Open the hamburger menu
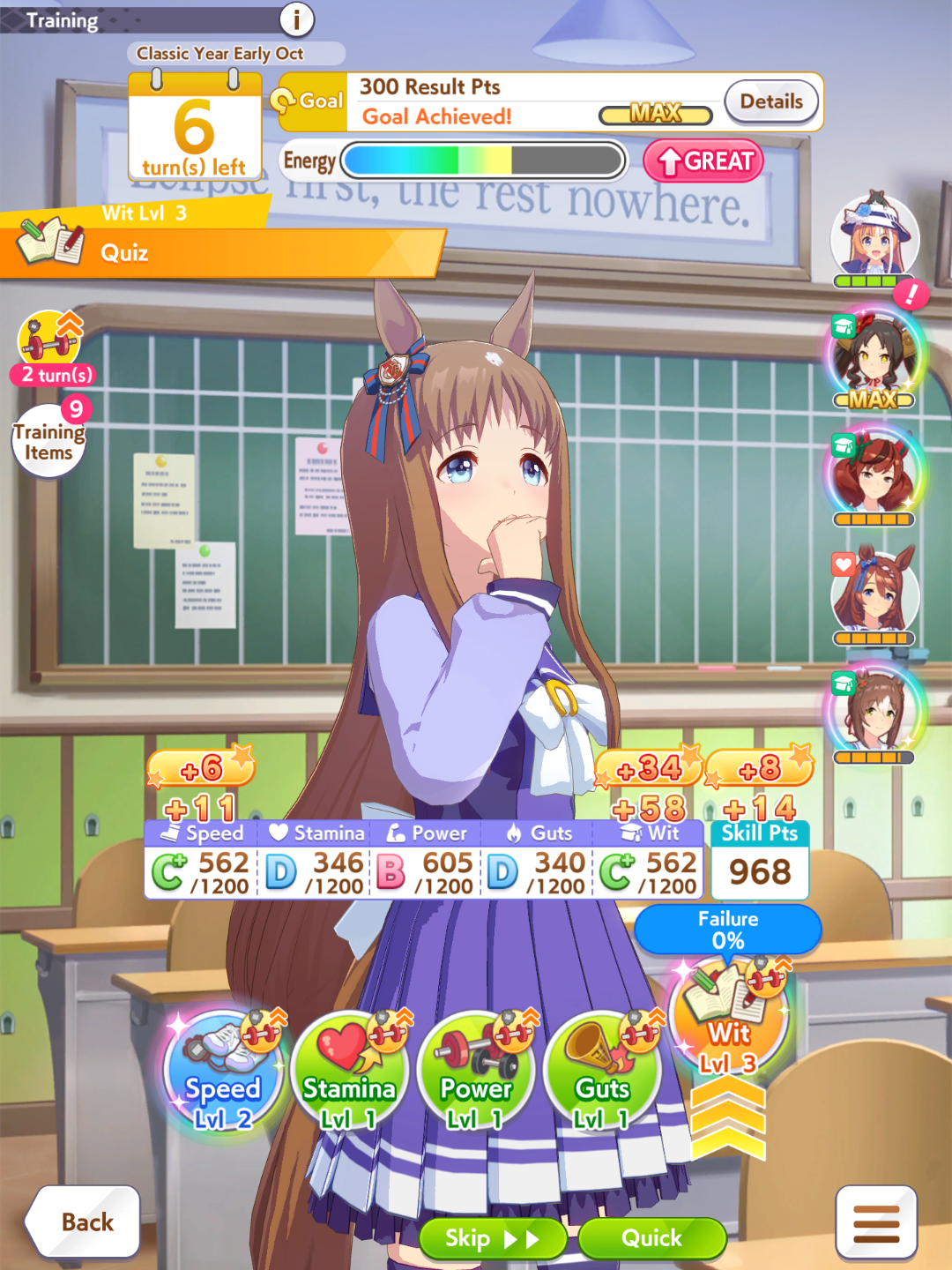The width and height of the screenshot is (952, 1270). (876, 1222)
